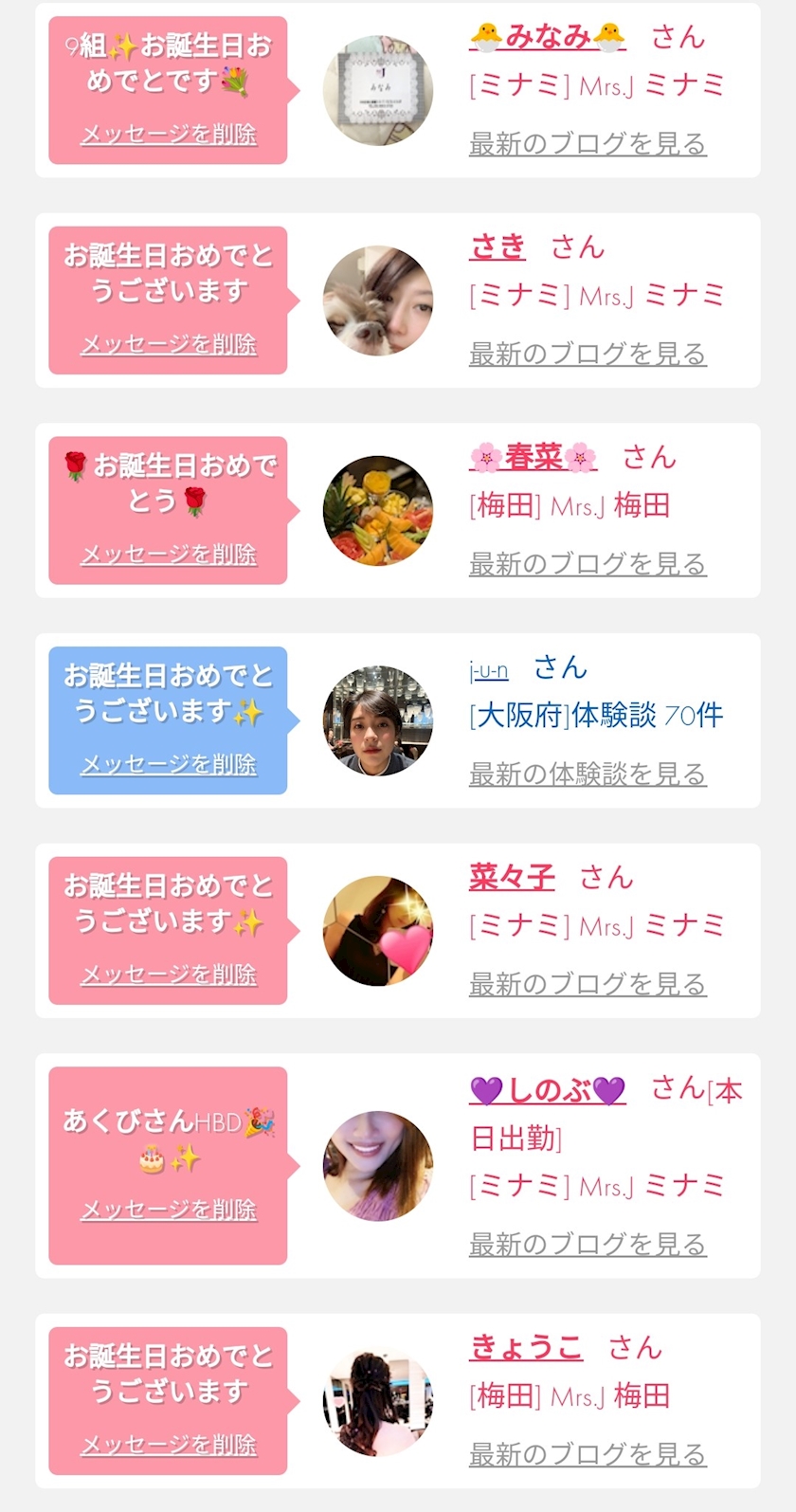Delete the message from きょうこ
The image size is (796, 1512).
point(169,1446)
